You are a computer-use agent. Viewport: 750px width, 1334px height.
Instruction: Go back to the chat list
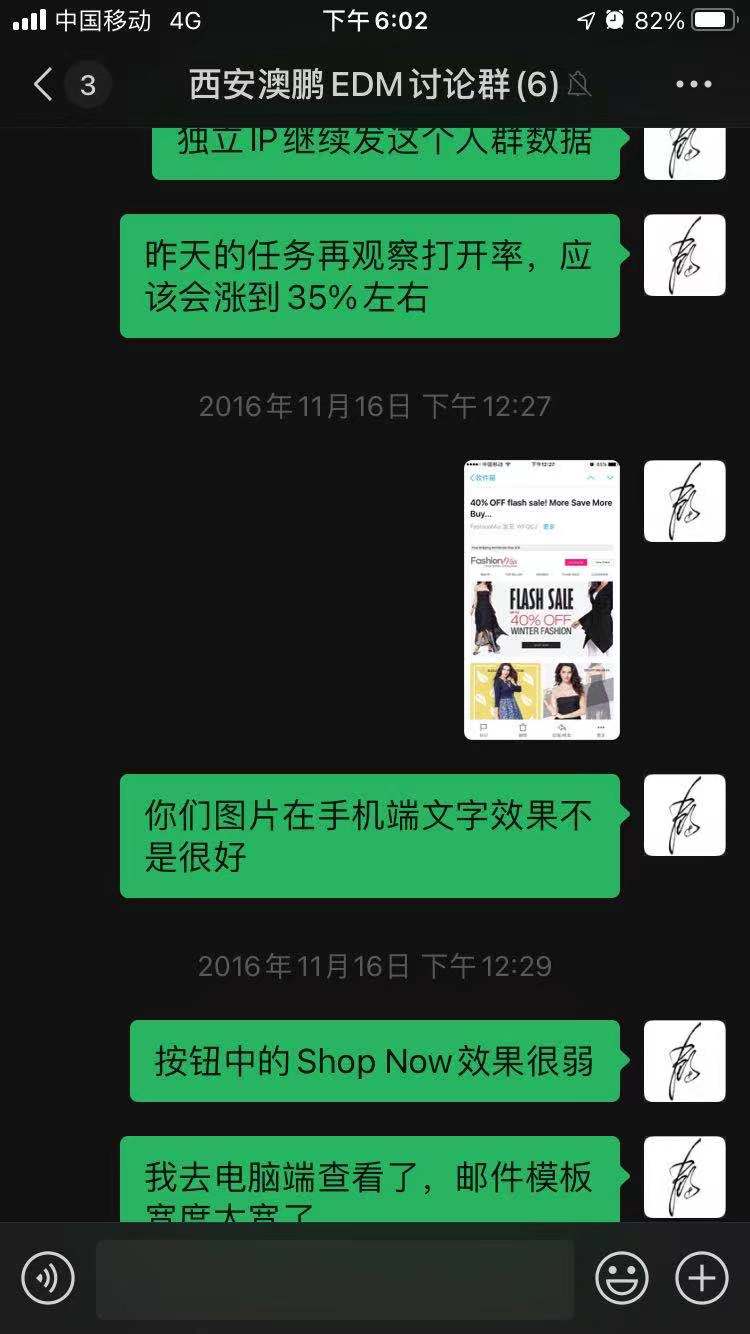(44, 85)
